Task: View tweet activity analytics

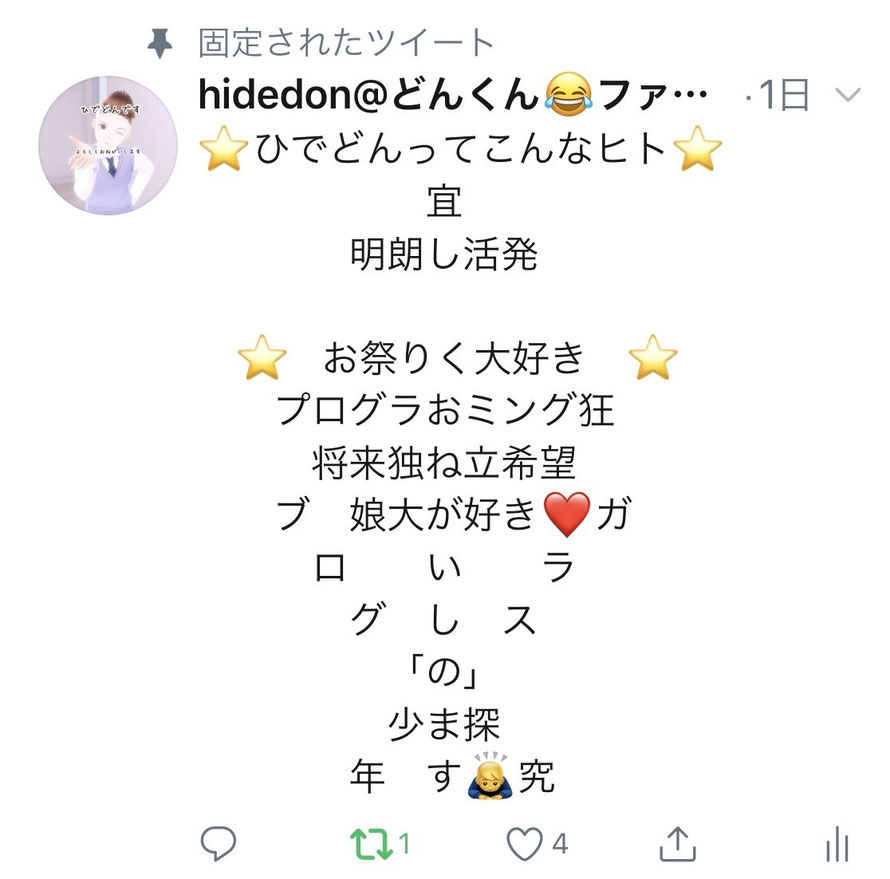Action: click(837, 845)
